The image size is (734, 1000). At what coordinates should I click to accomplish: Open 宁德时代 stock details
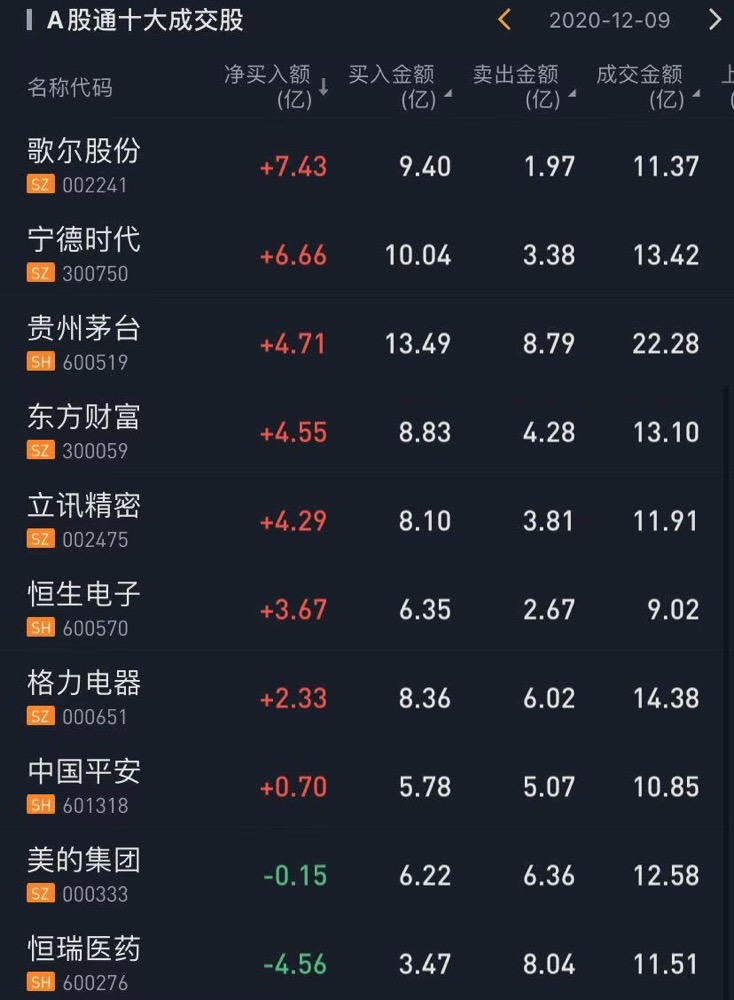pos(84,253)
